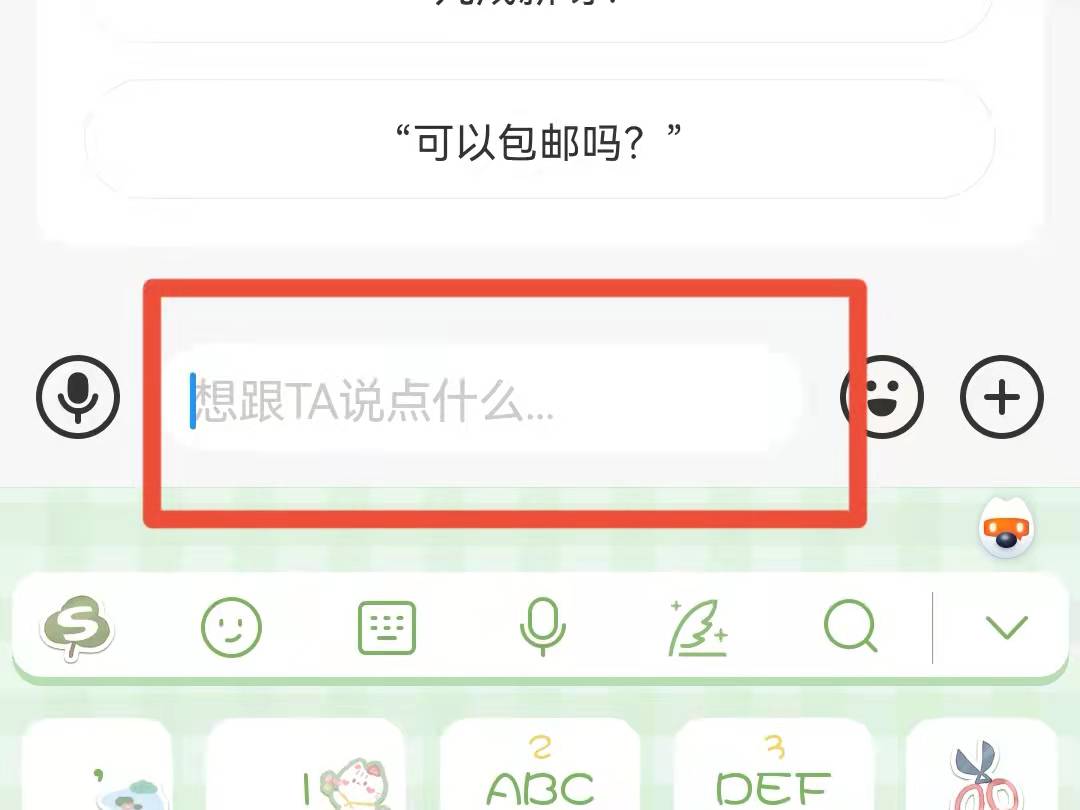Open the plus attachment menu
This screenshot has width=1080, height=810.
[1001, 397]
